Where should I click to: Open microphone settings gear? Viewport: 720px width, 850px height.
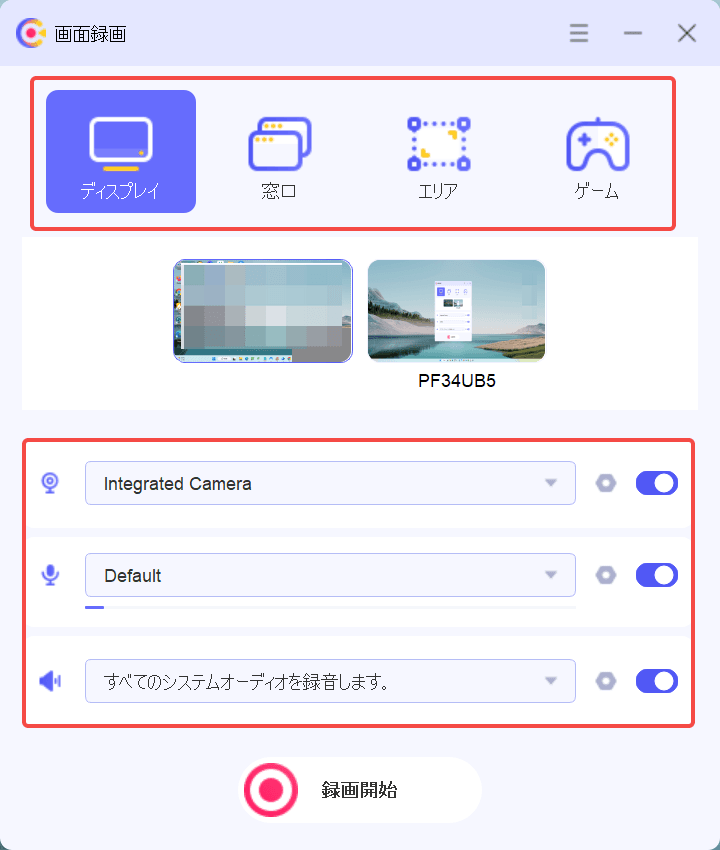coord(605,575)
